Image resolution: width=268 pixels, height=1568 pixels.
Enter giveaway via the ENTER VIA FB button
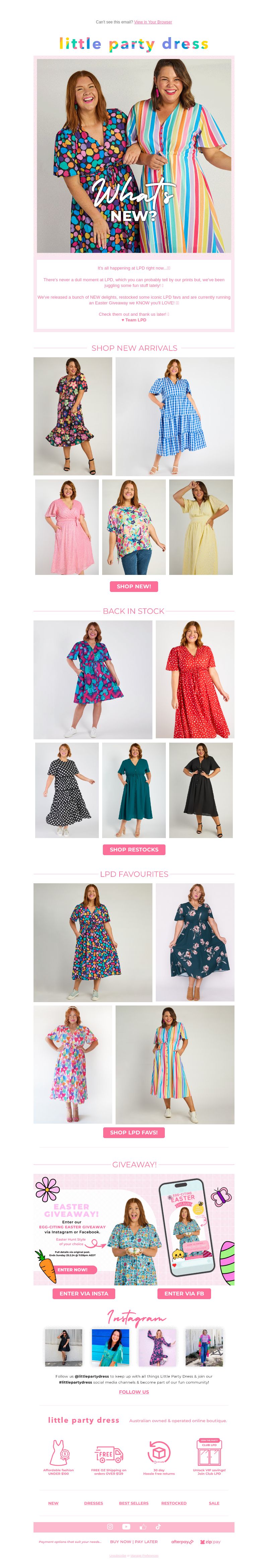[184, 1293]
